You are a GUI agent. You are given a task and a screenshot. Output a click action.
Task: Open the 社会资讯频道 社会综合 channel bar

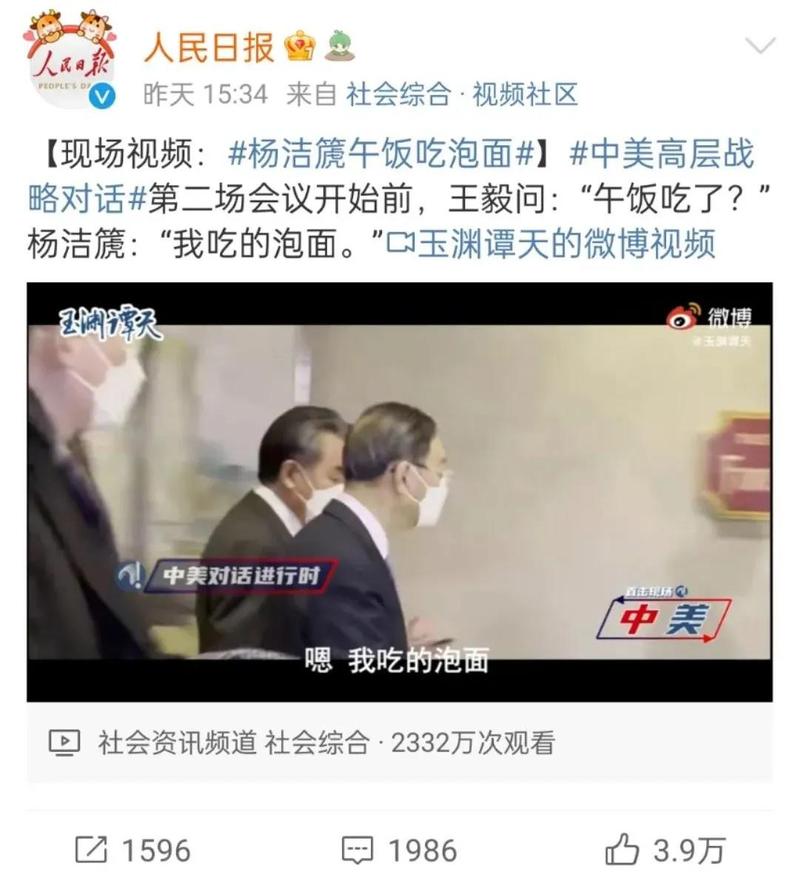300,742
